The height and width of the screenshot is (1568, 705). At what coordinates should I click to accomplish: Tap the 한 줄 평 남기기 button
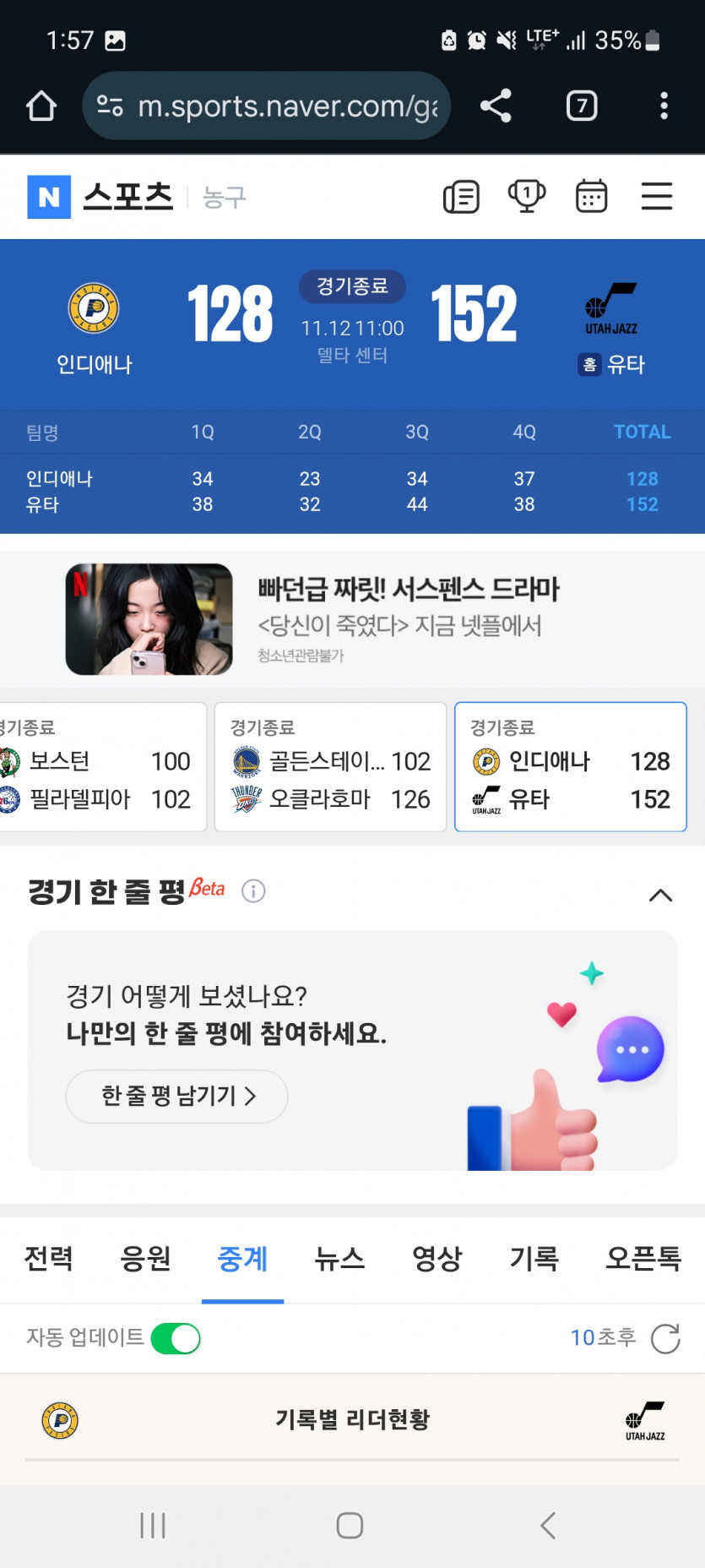click(176, 1096)
